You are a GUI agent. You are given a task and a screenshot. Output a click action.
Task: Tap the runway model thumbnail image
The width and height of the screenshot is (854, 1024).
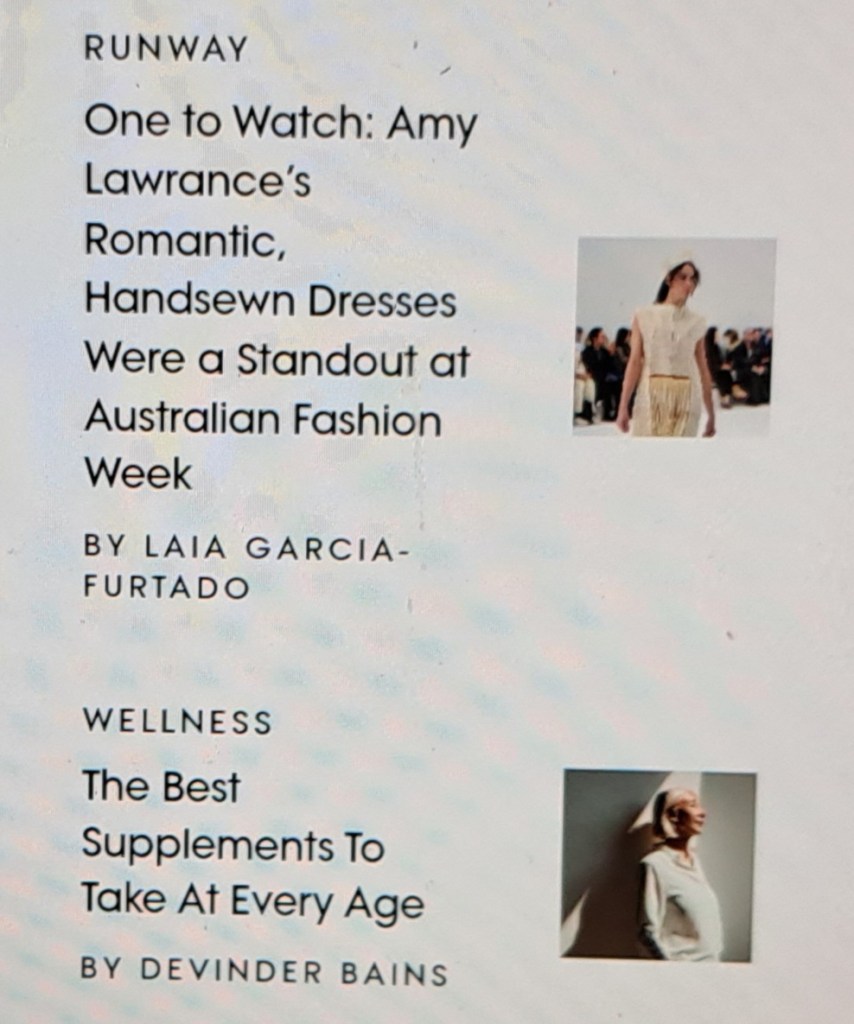(675, 337)
